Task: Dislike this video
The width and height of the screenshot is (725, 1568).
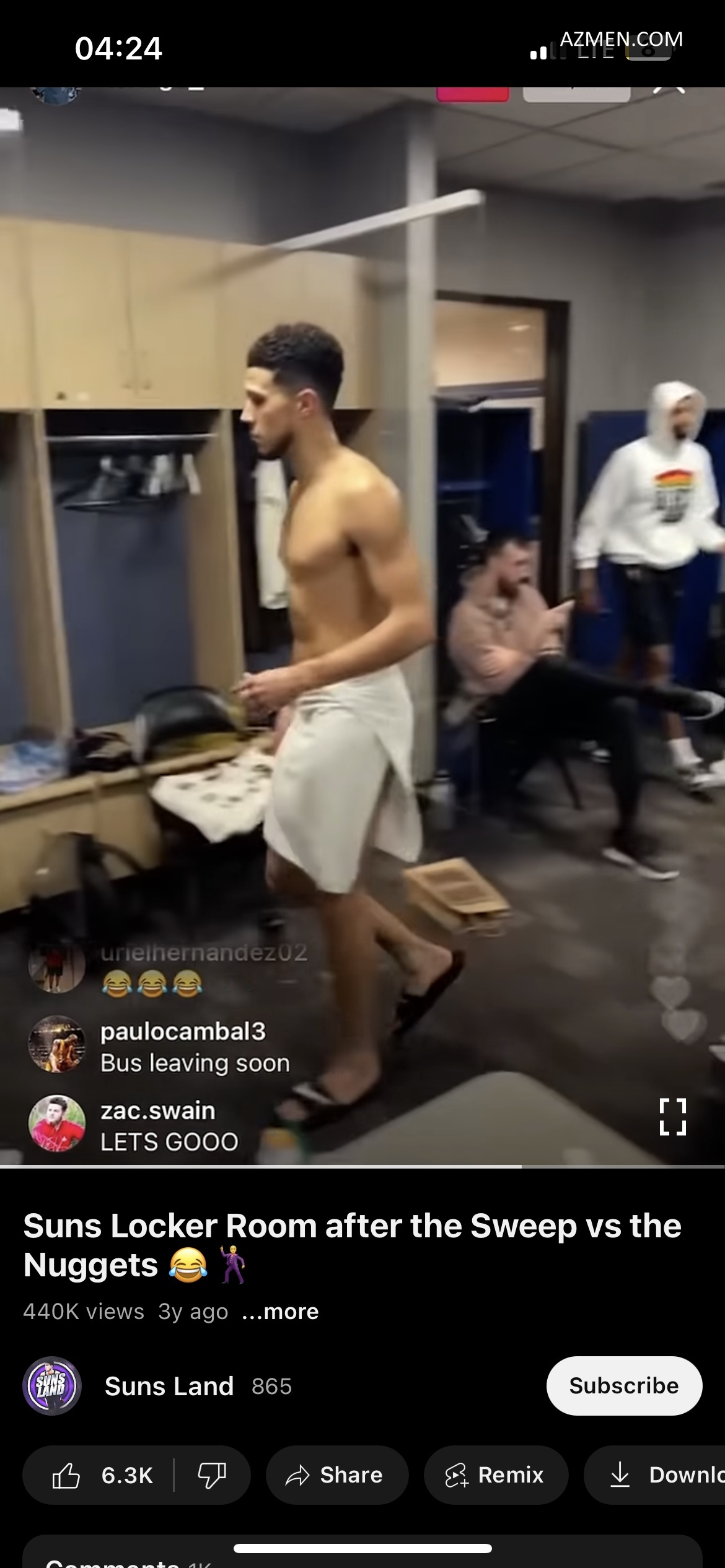Action: (x=212, y=1475)
